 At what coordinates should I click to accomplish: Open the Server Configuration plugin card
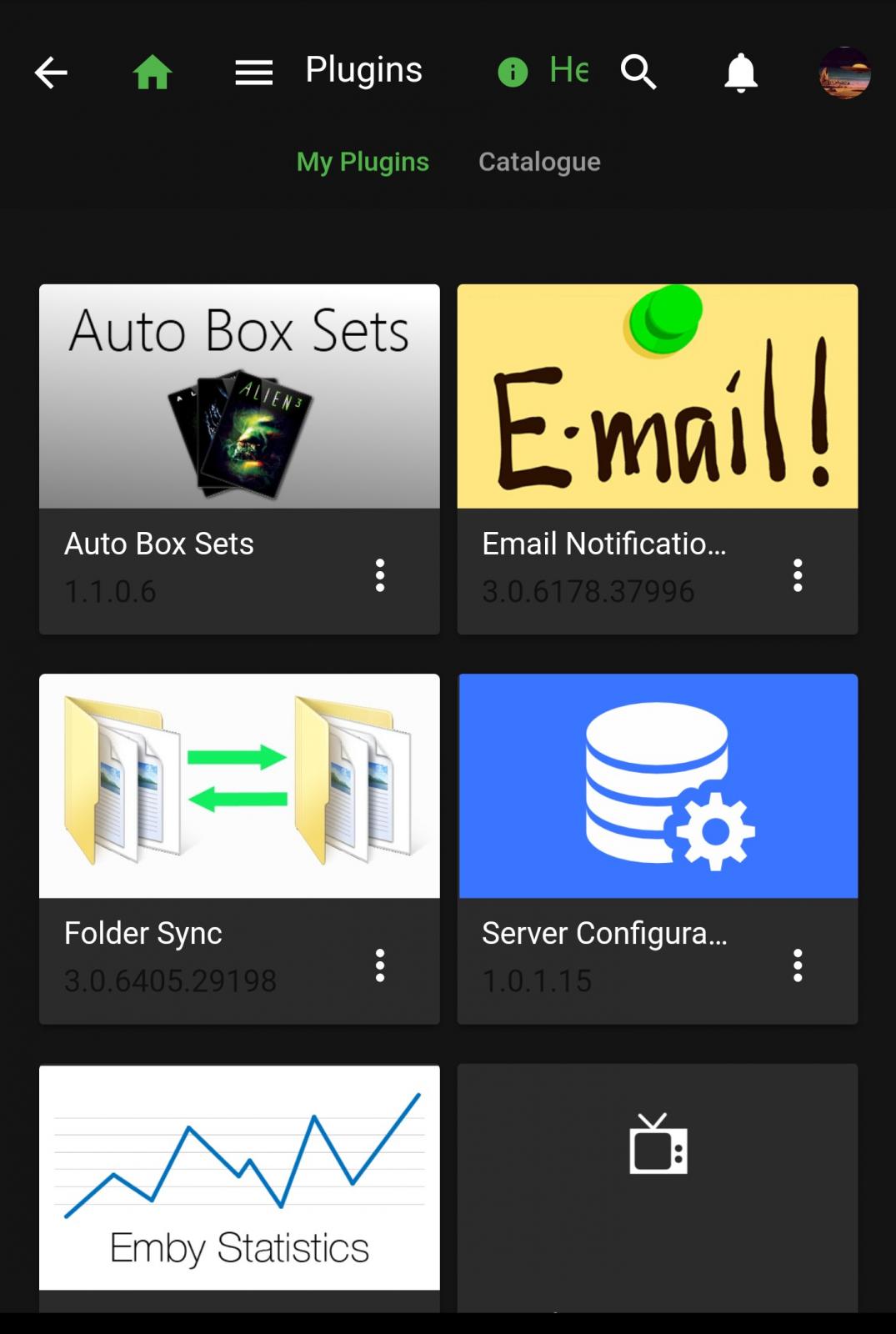point(658,785)
